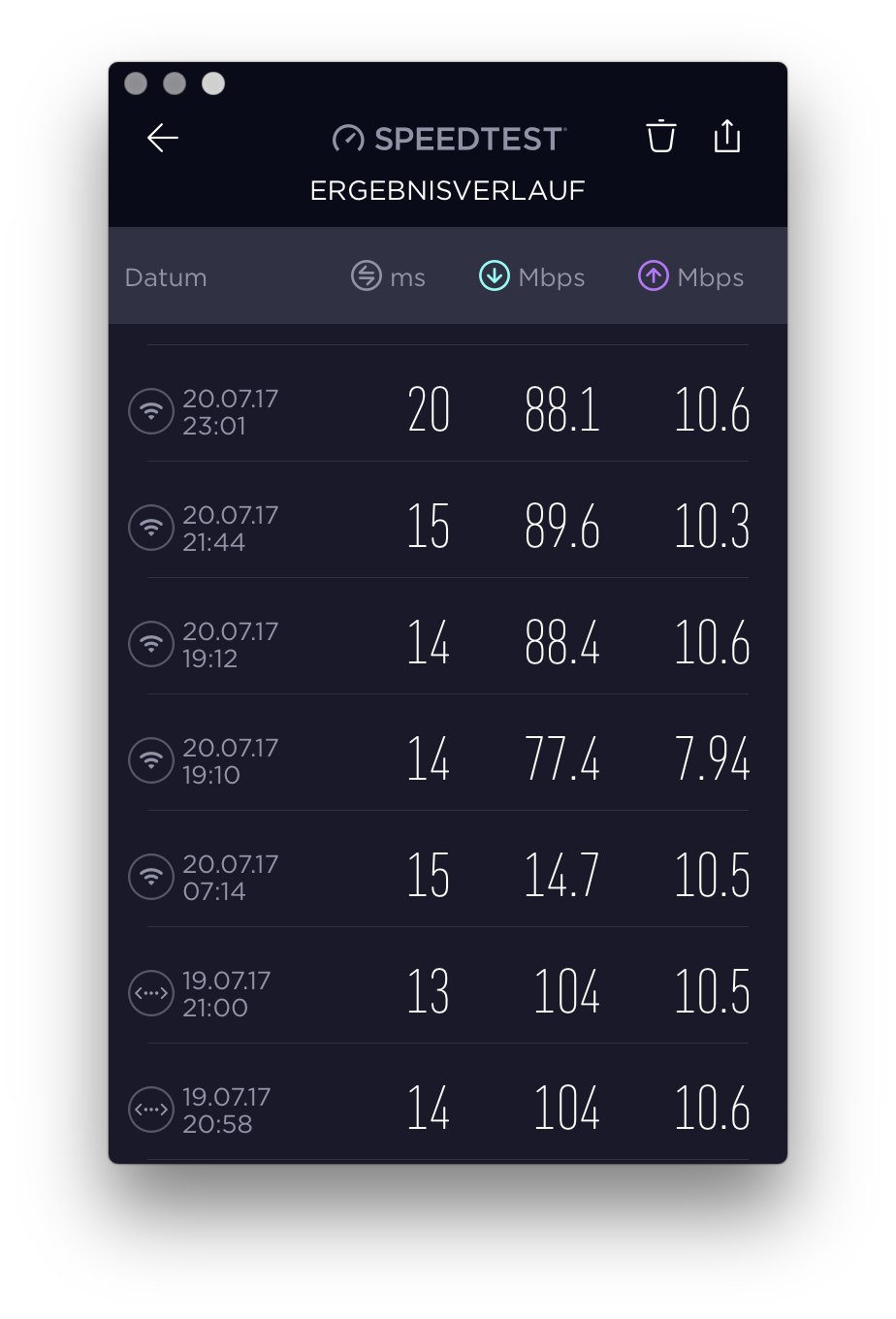Open the result from 20.07.17 23:01
This screenshot has width=896, height=1319.
click(x=447, y=410)
